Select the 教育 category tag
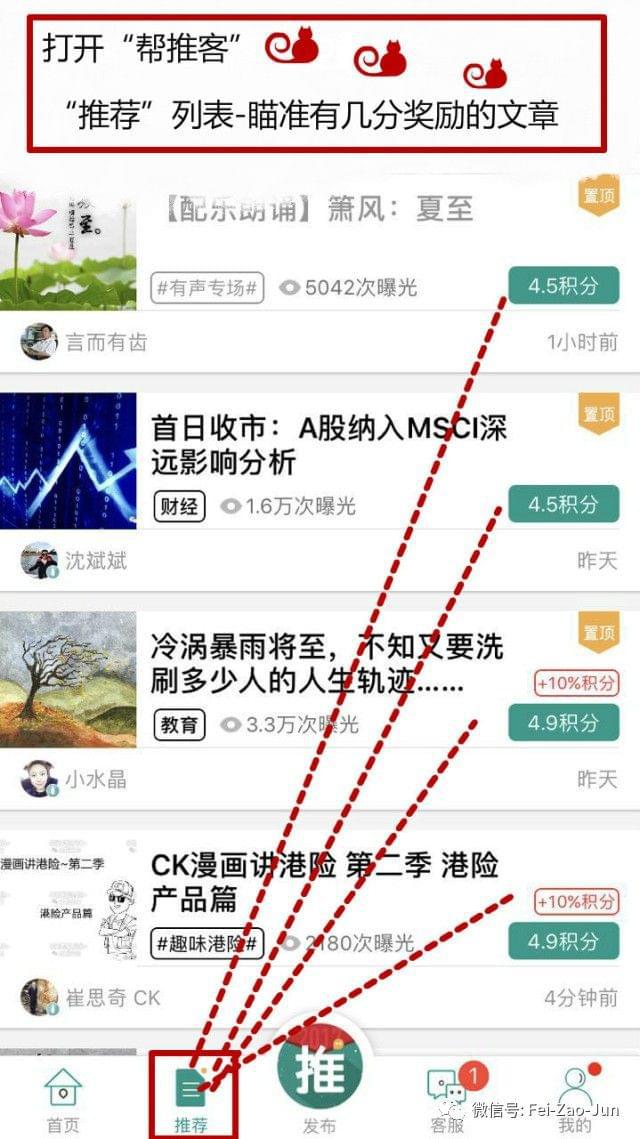 pyautogui.click(x=179, y=724)
